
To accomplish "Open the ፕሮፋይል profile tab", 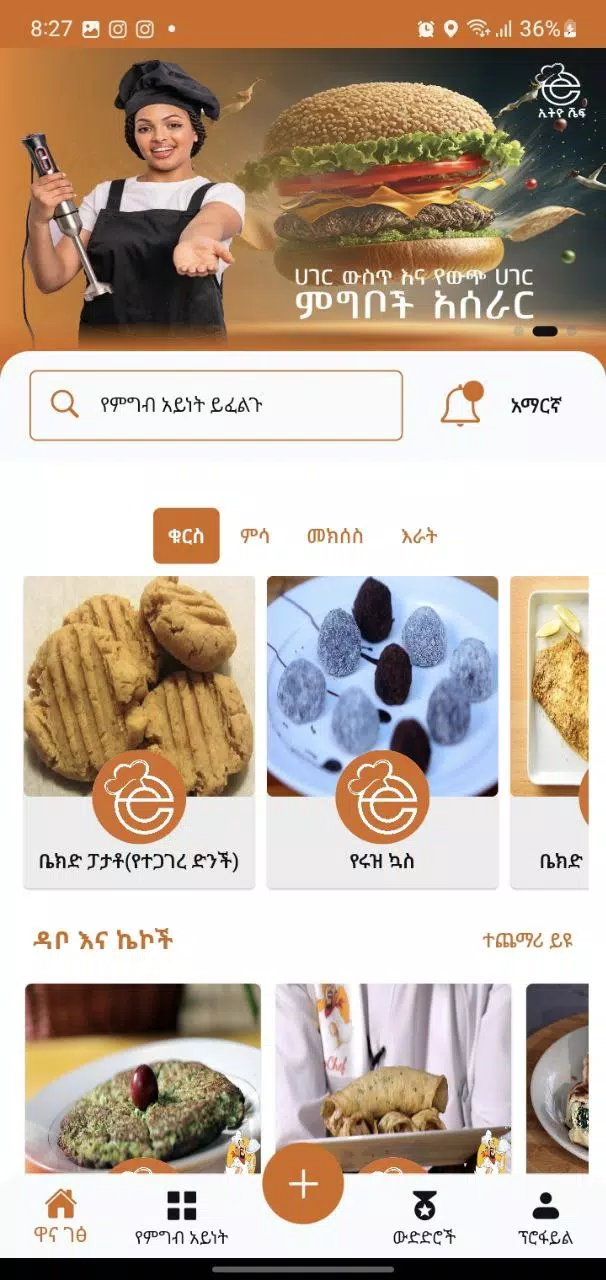I will pos(545,1217).
